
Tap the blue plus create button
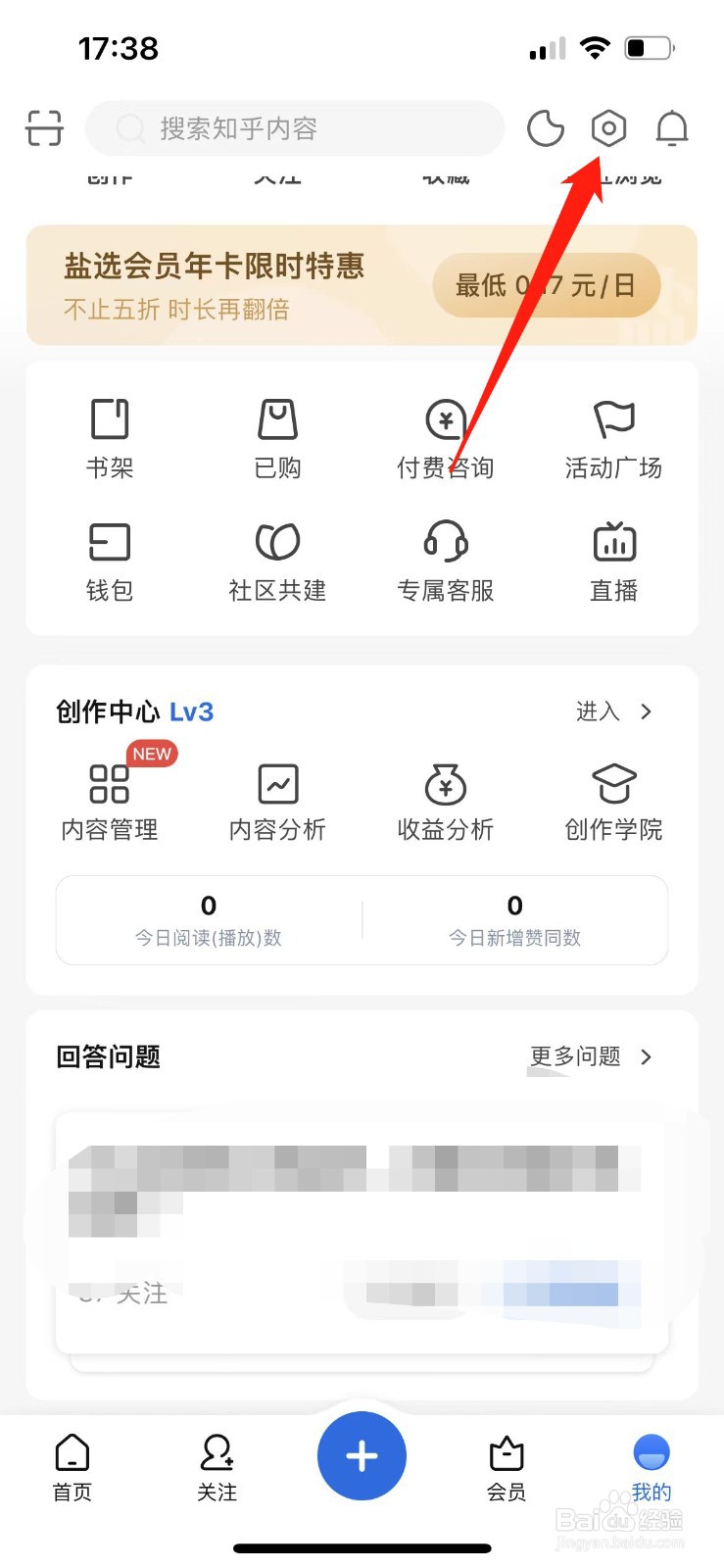point(362,1455)
